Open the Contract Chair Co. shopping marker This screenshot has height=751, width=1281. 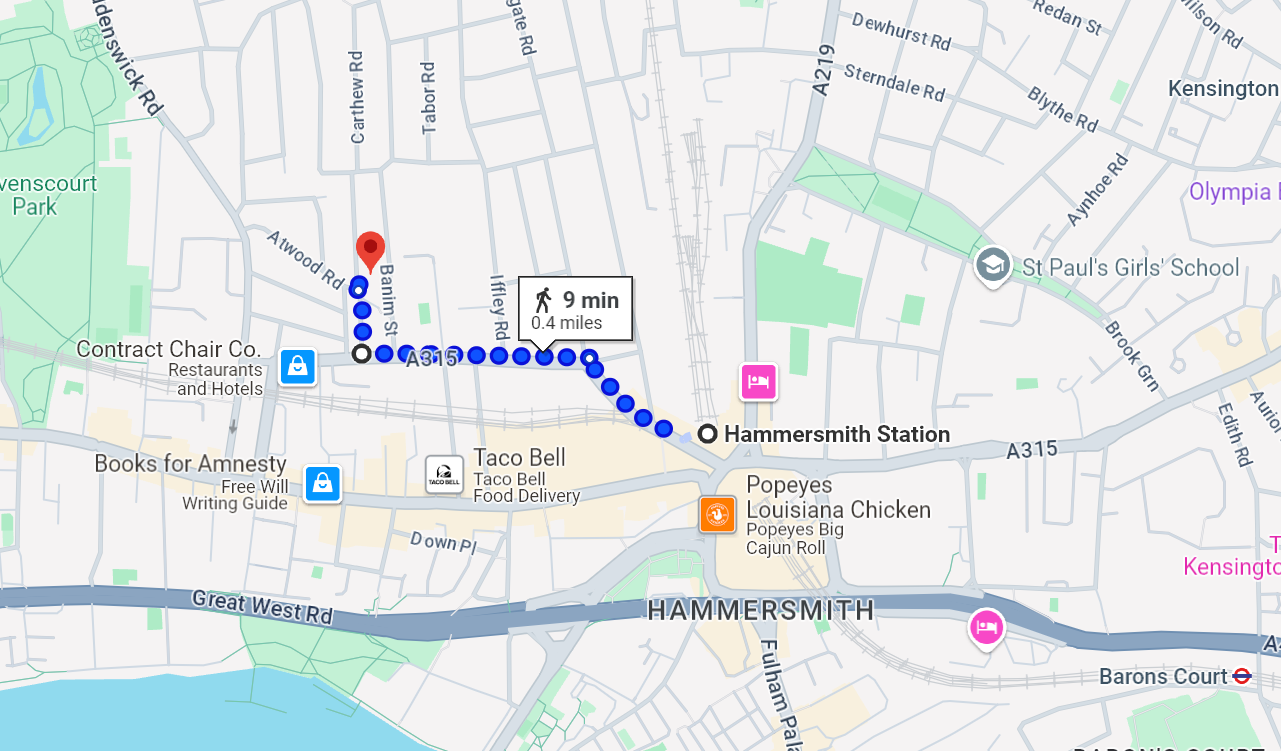[298, 366]
